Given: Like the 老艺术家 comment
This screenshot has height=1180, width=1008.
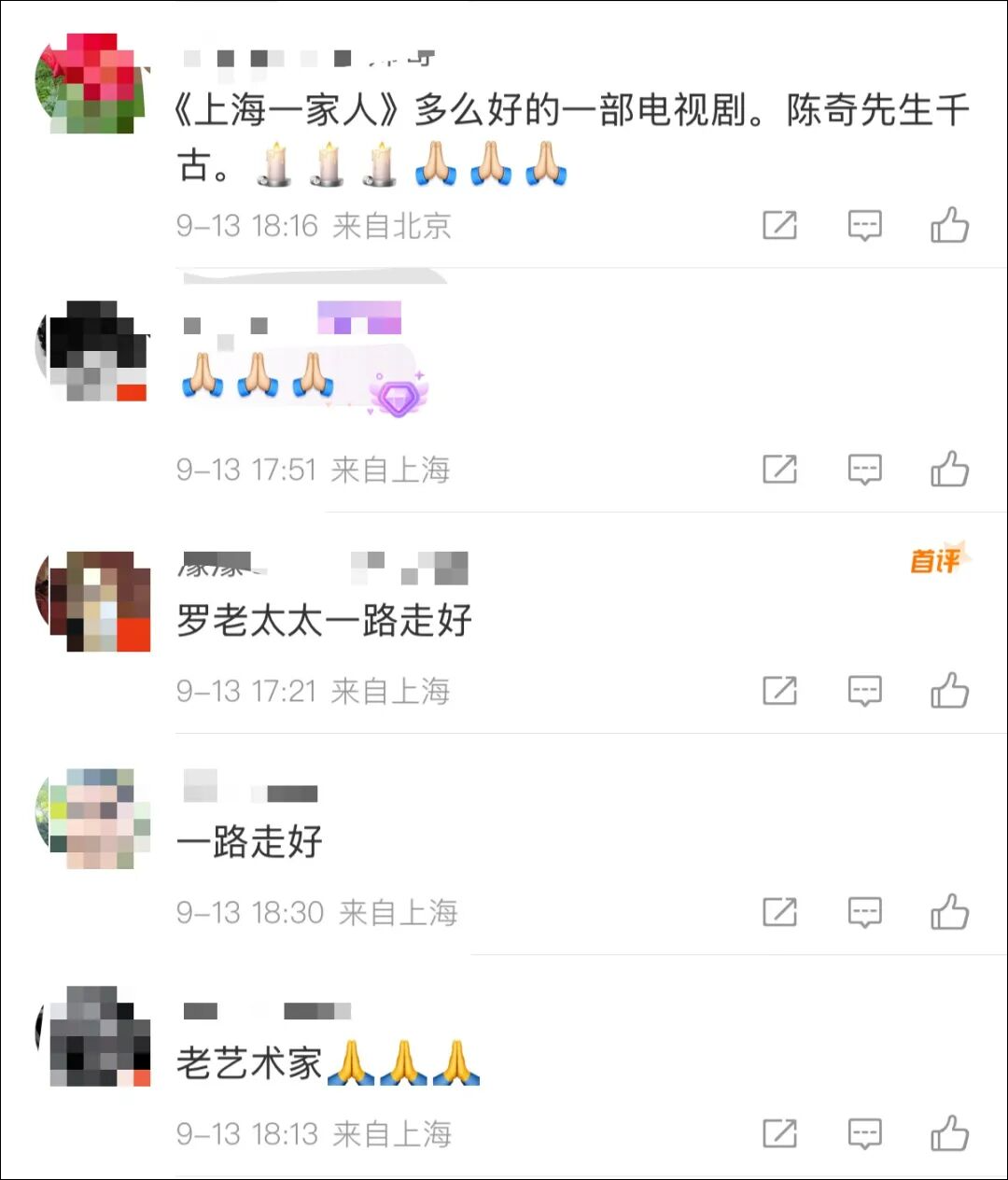Looking at the screenshot, I should pos(949,1132).
